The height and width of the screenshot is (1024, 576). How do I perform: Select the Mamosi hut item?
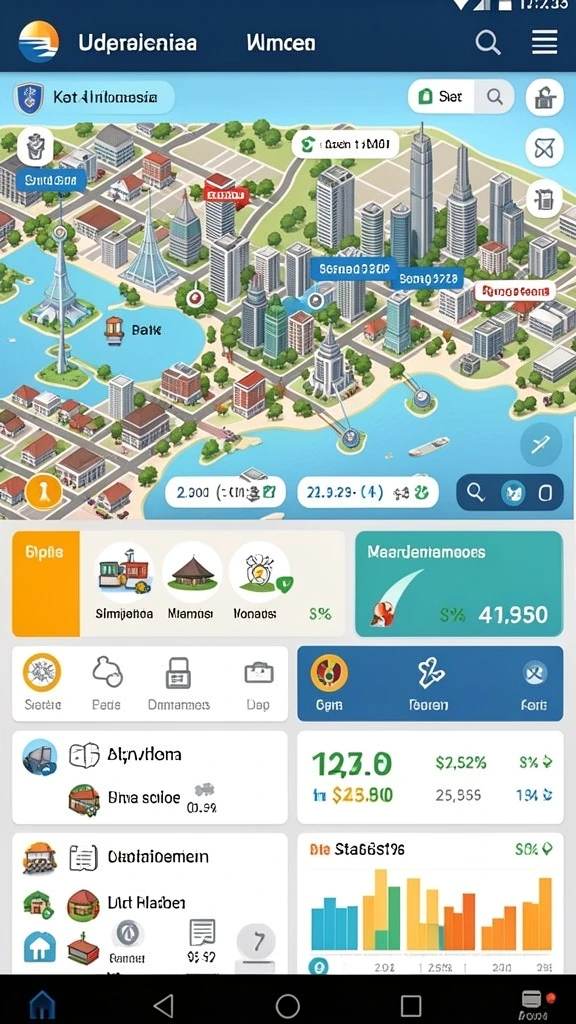click(191, 581)
